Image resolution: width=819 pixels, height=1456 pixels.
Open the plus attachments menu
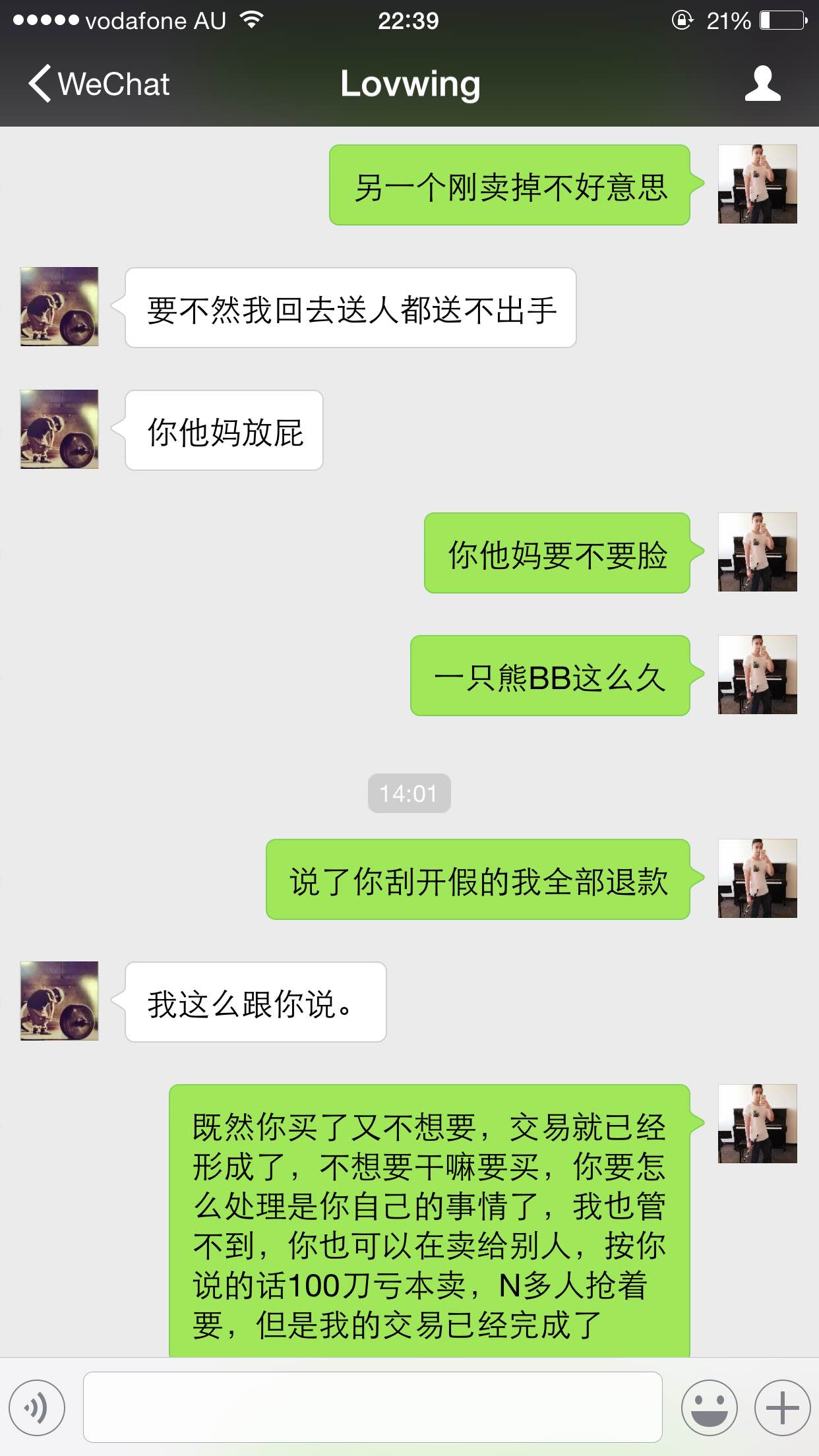click(782, 1408)
